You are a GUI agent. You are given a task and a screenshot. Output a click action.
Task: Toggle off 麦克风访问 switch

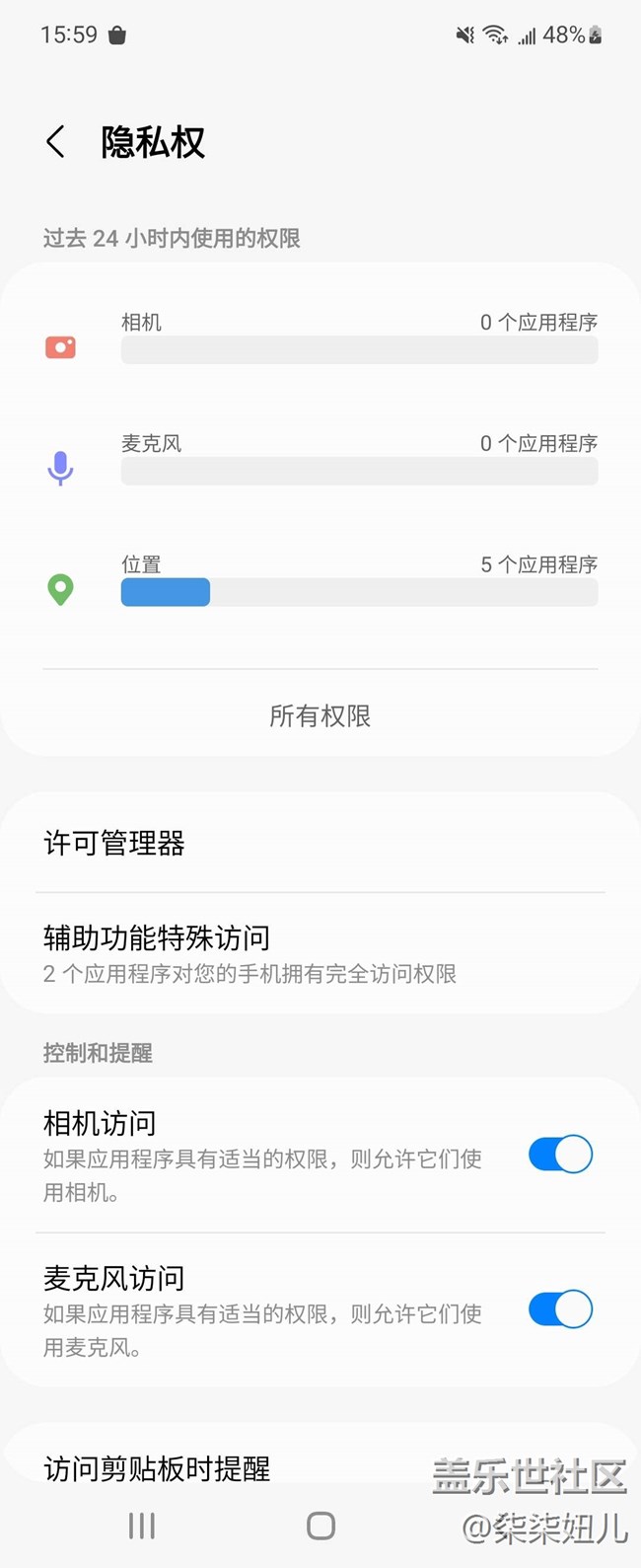560,1309
